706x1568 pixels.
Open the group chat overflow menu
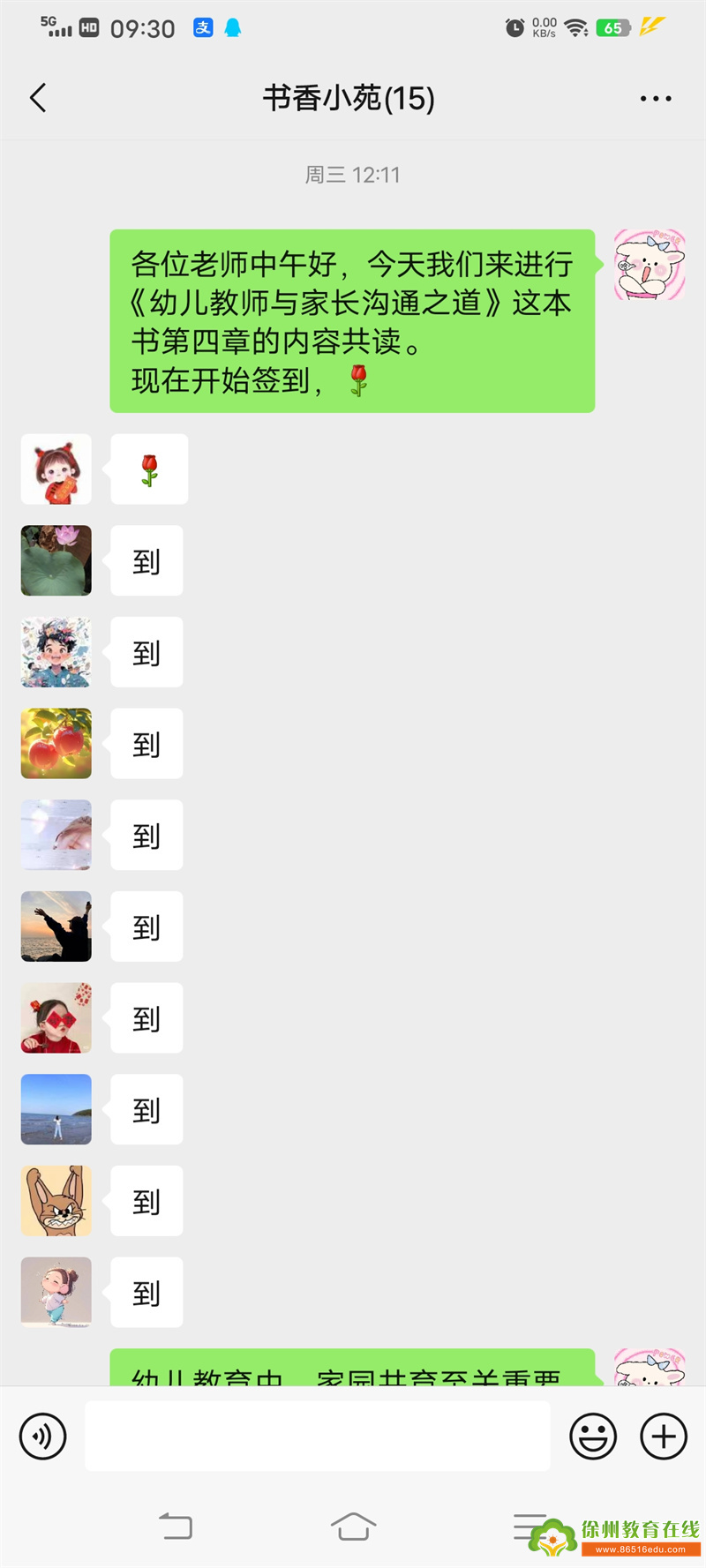[656, 99]
